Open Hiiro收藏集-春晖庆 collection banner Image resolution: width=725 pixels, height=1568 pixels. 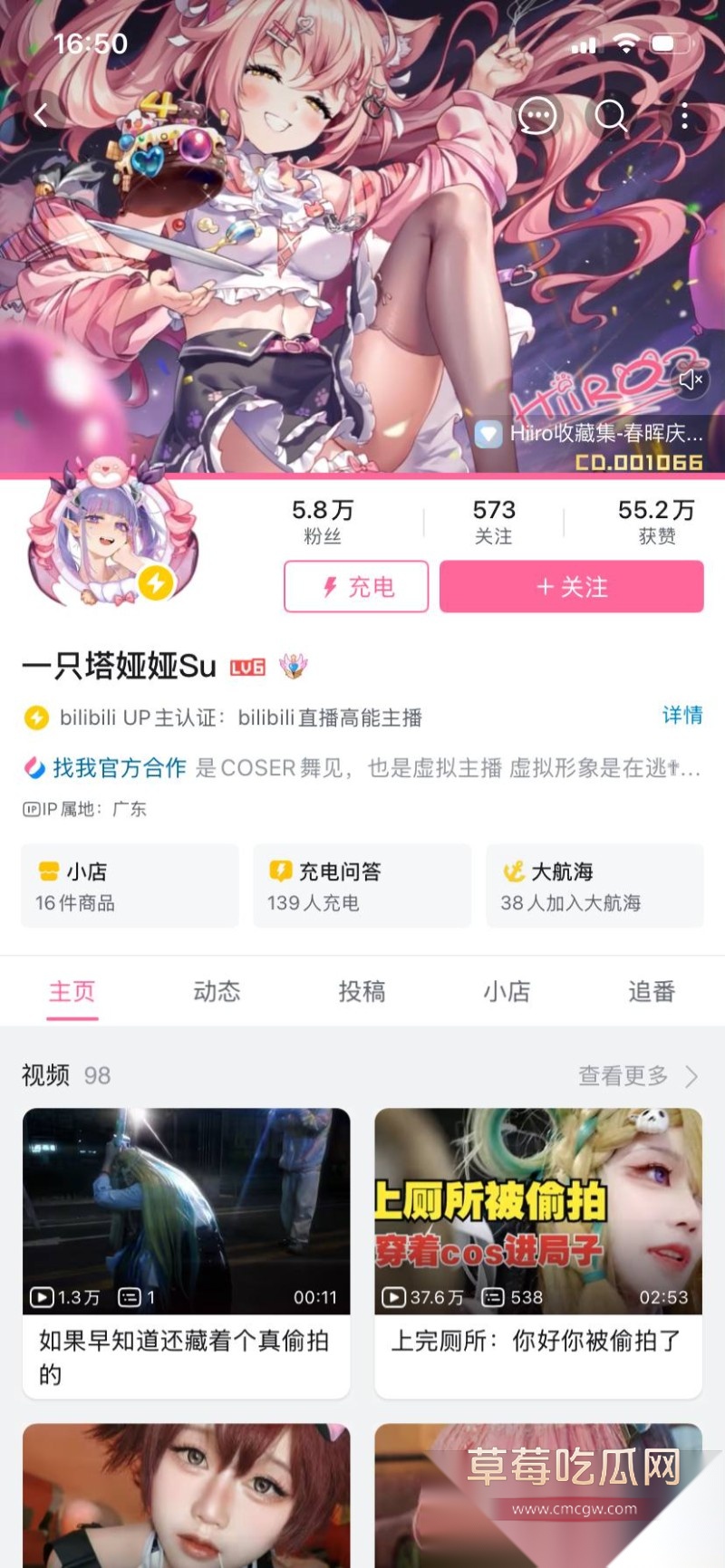coord(587,434)
